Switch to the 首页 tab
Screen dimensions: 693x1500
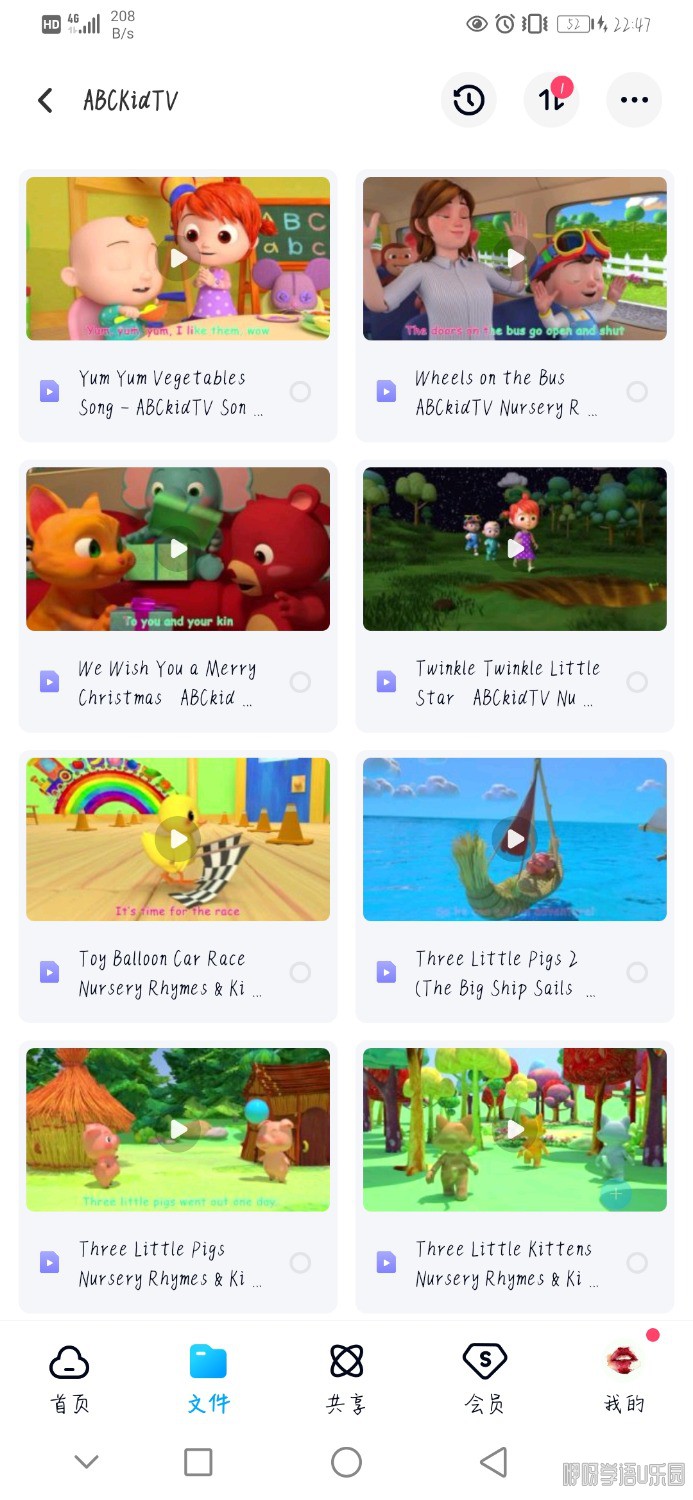[x=69, y=1378]
